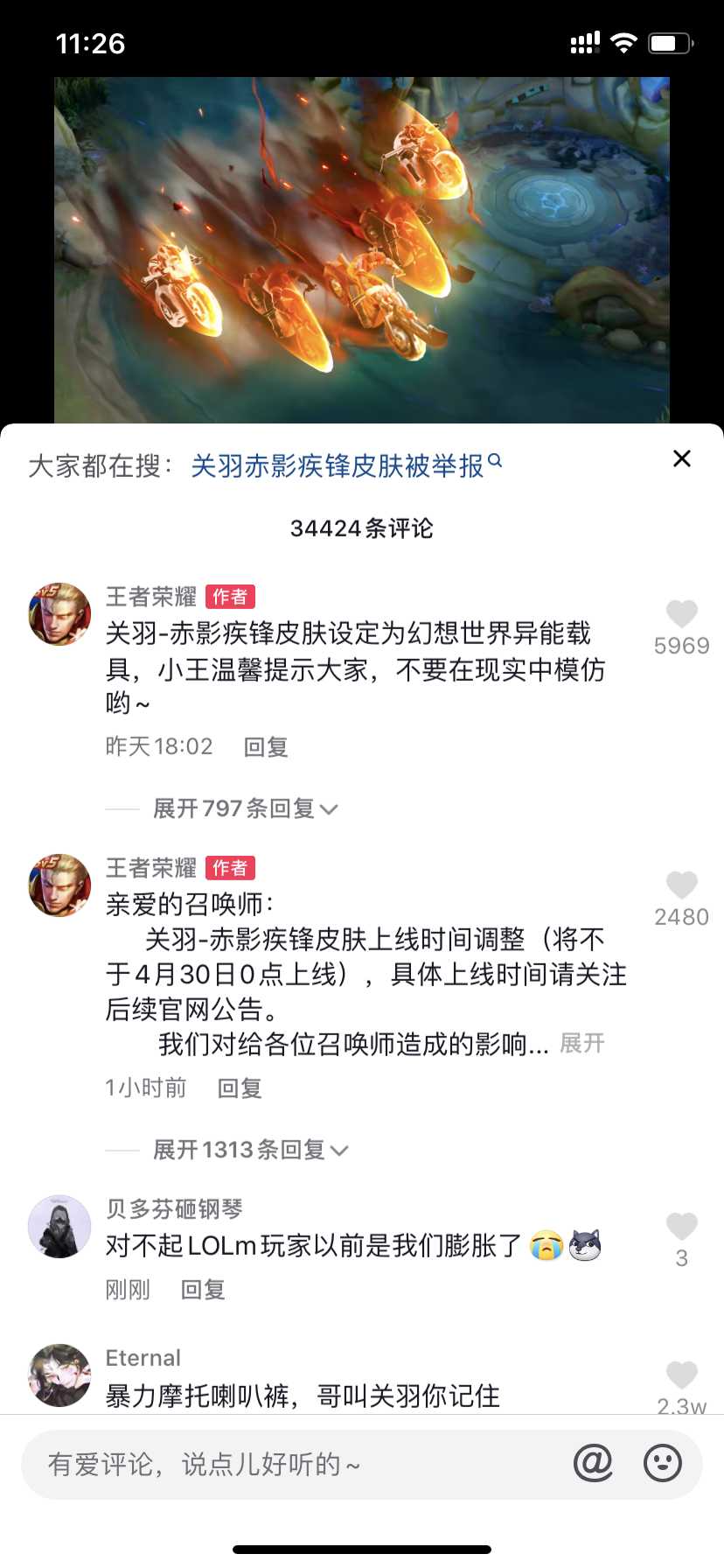Like the 关羽-赤影疾锋皮肤设定 author comment
724x1568 pixels.
tap(681, 614)
